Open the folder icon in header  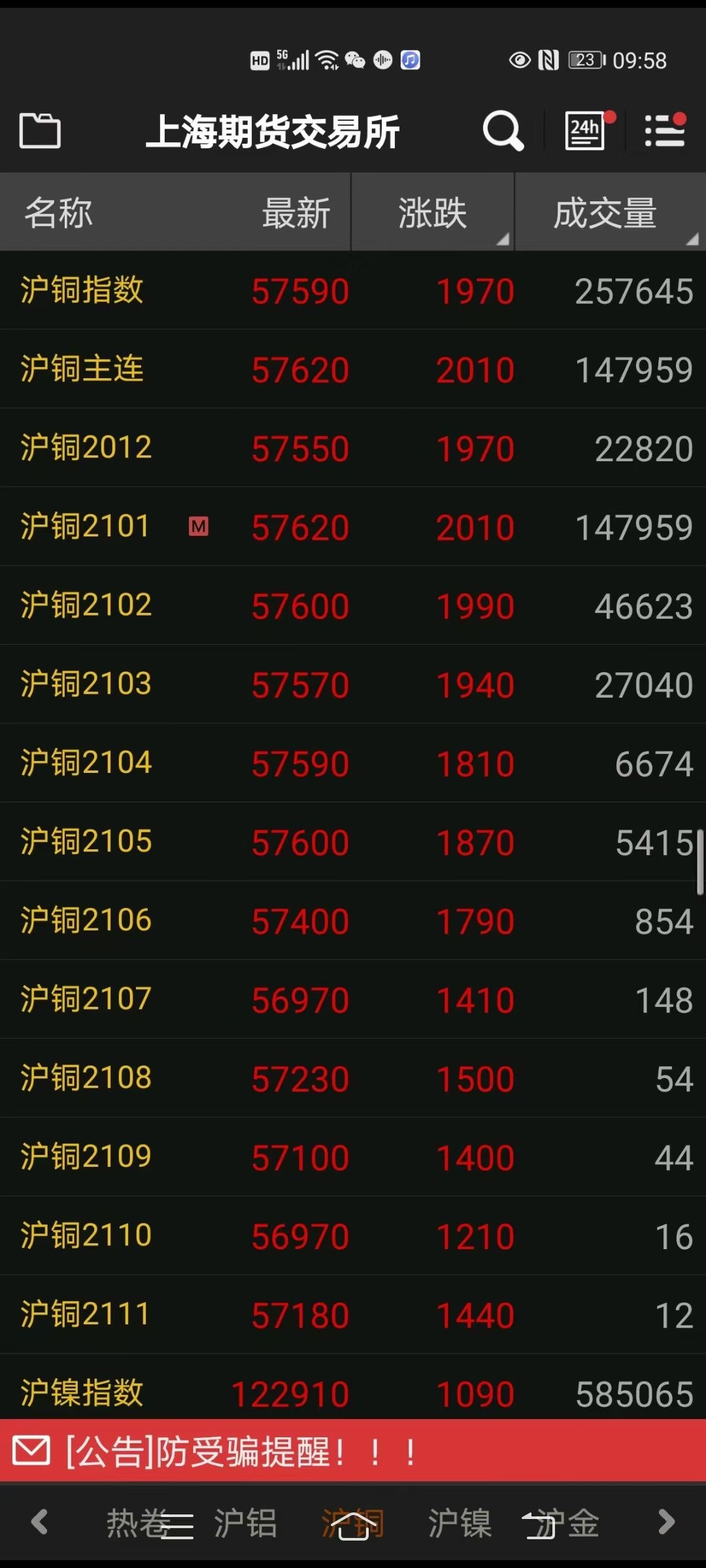click(40, 131)
